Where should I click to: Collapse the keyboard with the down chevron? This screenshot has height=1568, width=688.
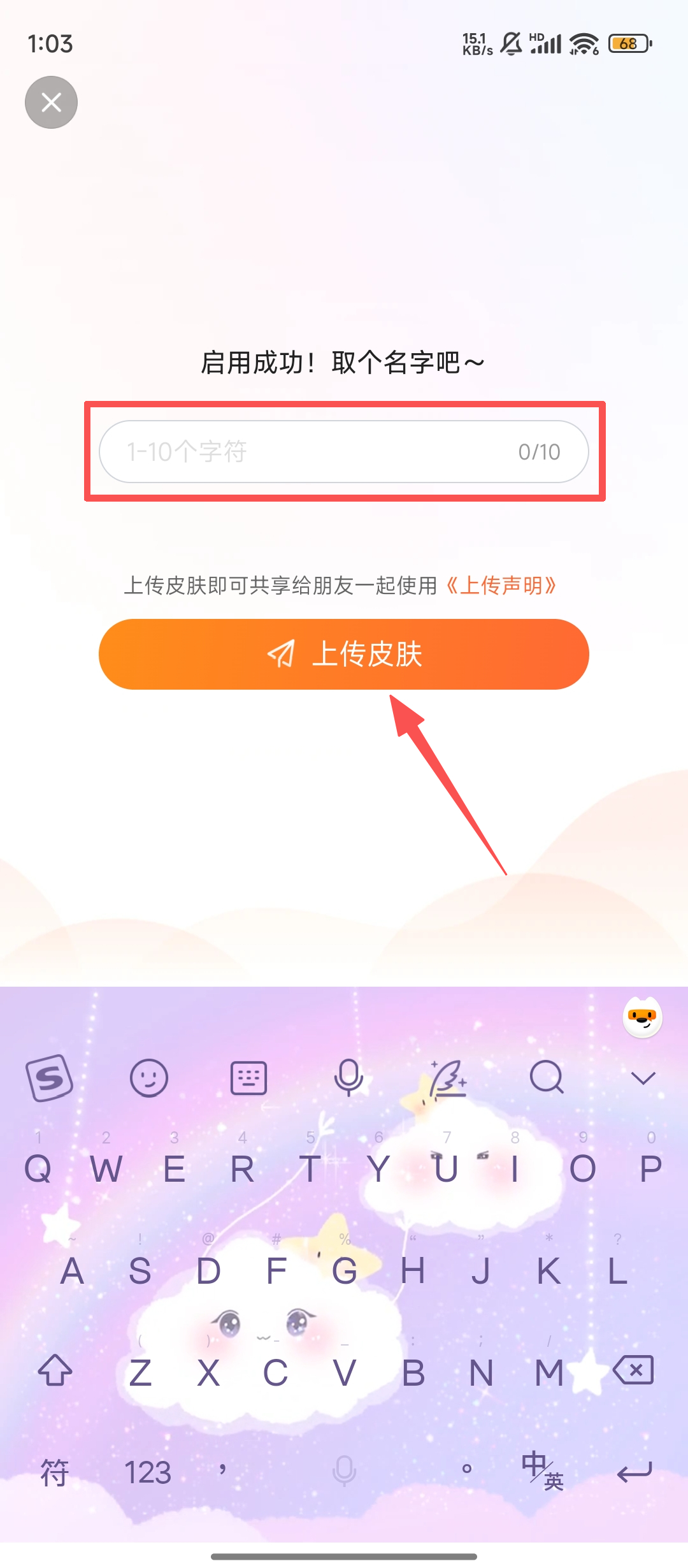pyautogui.click(x=643, y=1078)
